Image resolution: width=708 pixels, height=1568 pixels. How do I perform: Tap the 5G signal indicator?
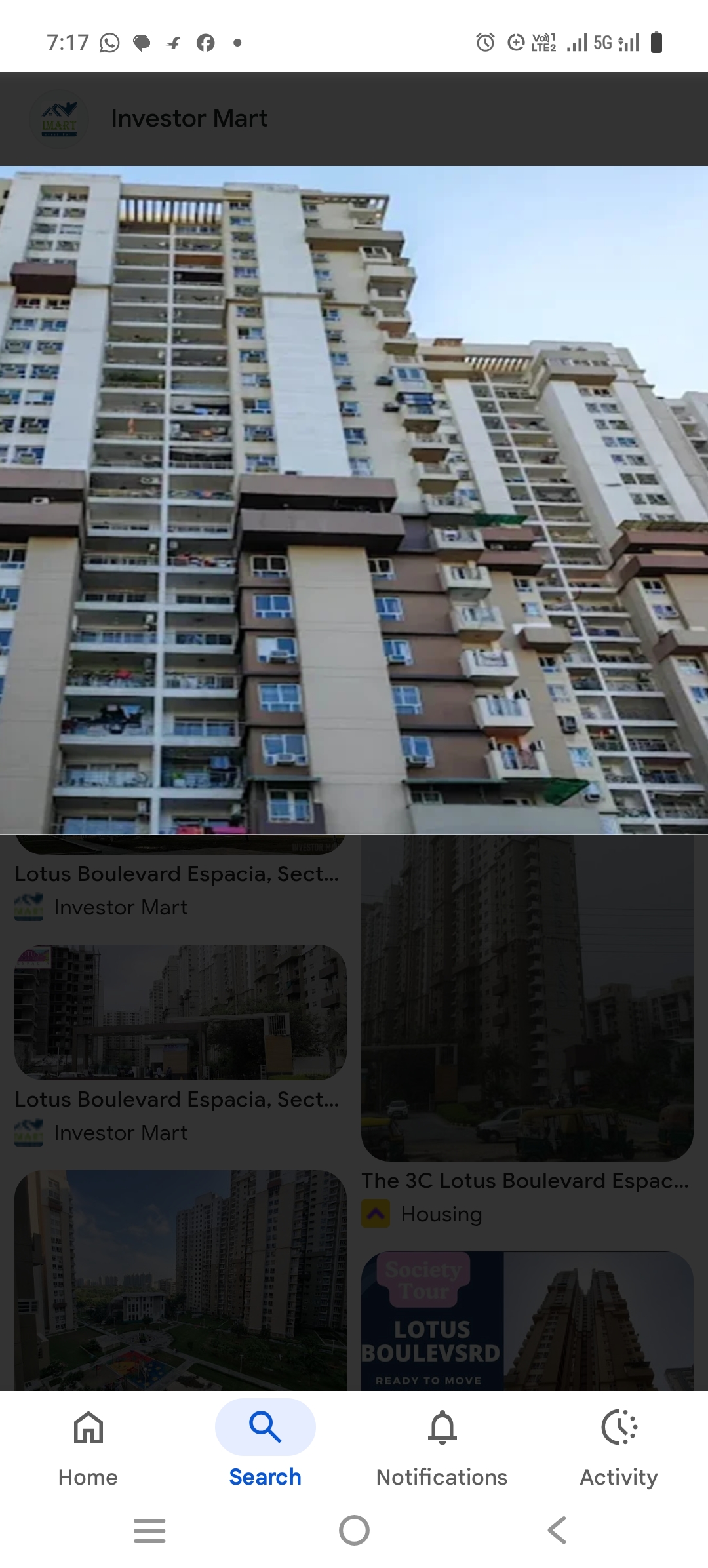(602, 42)
